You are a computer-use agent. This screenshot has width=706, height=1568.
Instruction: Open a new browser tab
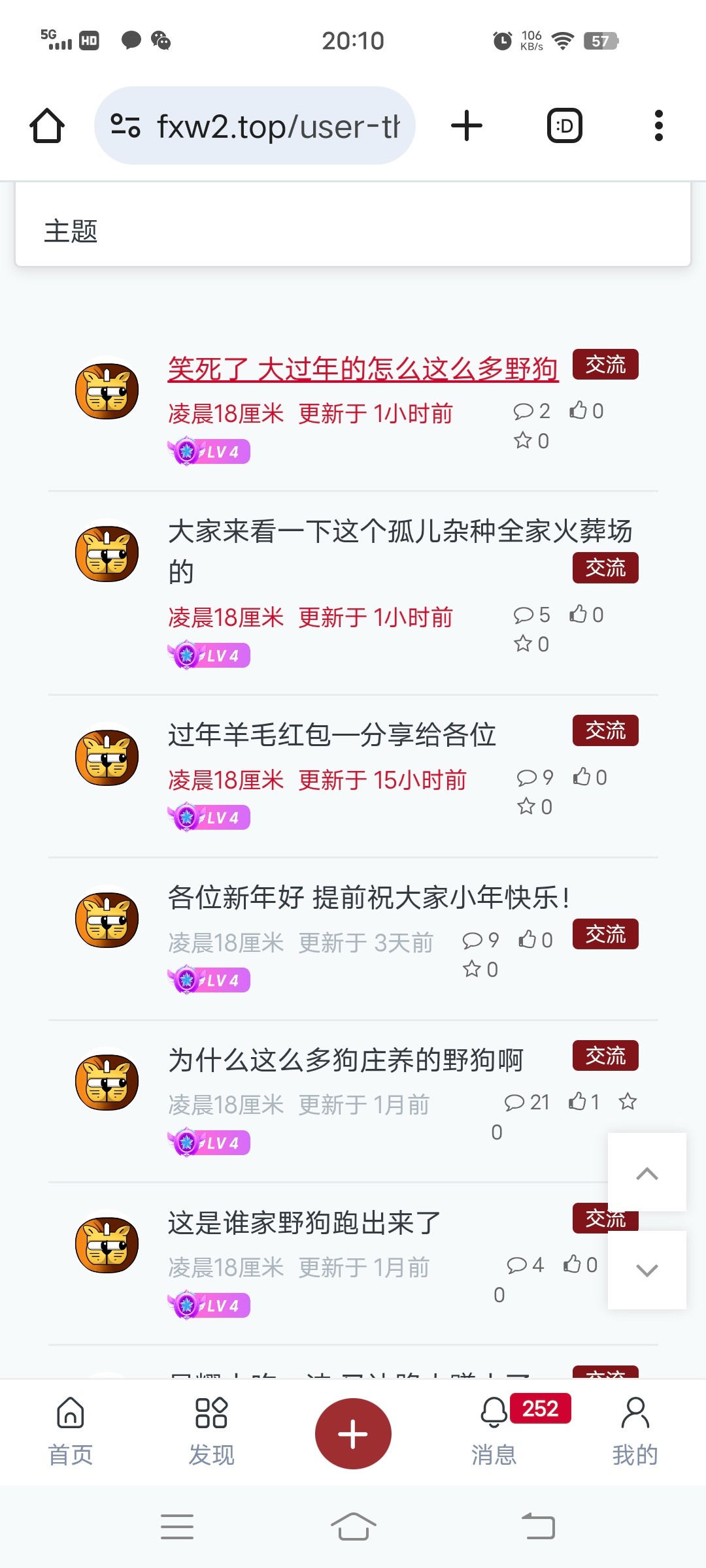point(467,125)
